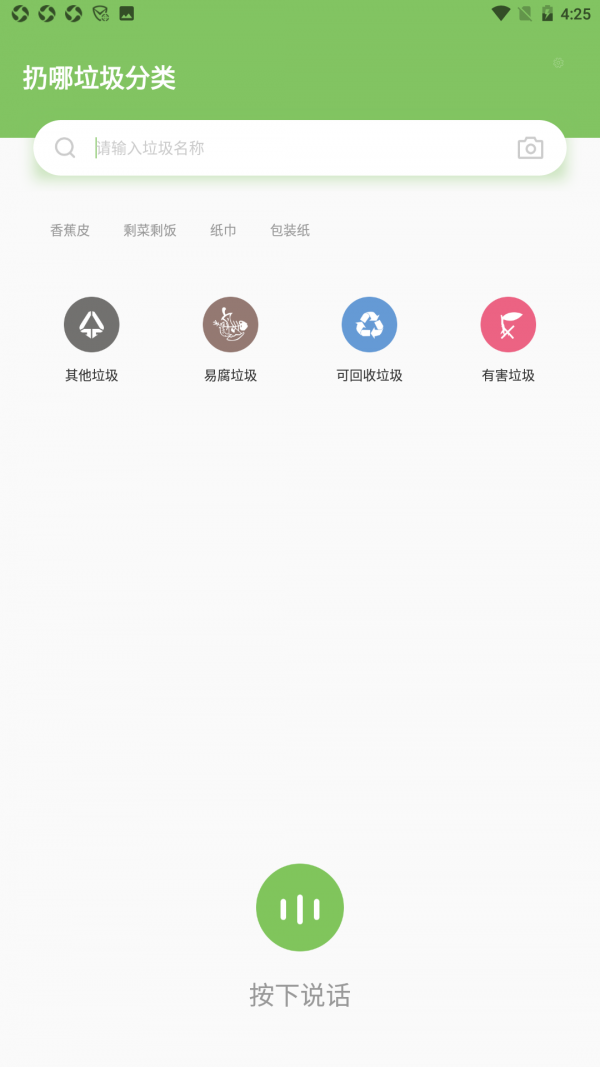600x1067 pixels.
Task: View the 可回收垃圾 category
Action: [369, 340]
